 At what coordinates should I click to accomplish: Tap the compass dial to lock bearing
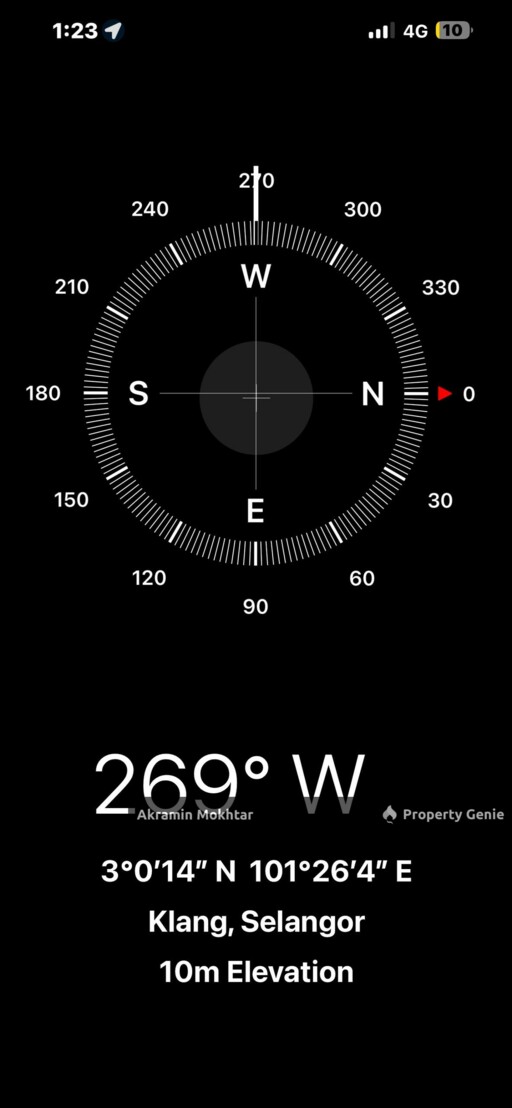click(x=256, y=394)
